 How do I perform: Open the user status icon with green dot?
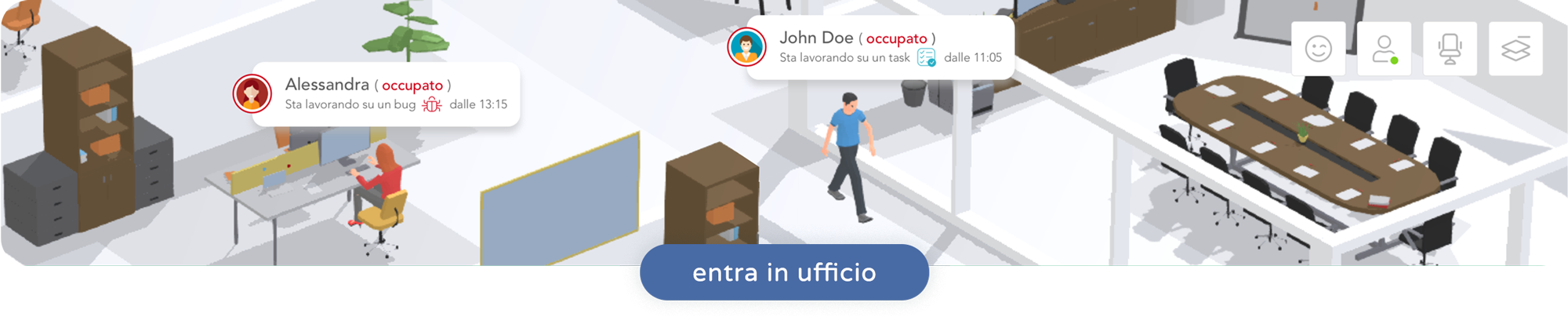pyautogui.click(x=1385, y=49)
